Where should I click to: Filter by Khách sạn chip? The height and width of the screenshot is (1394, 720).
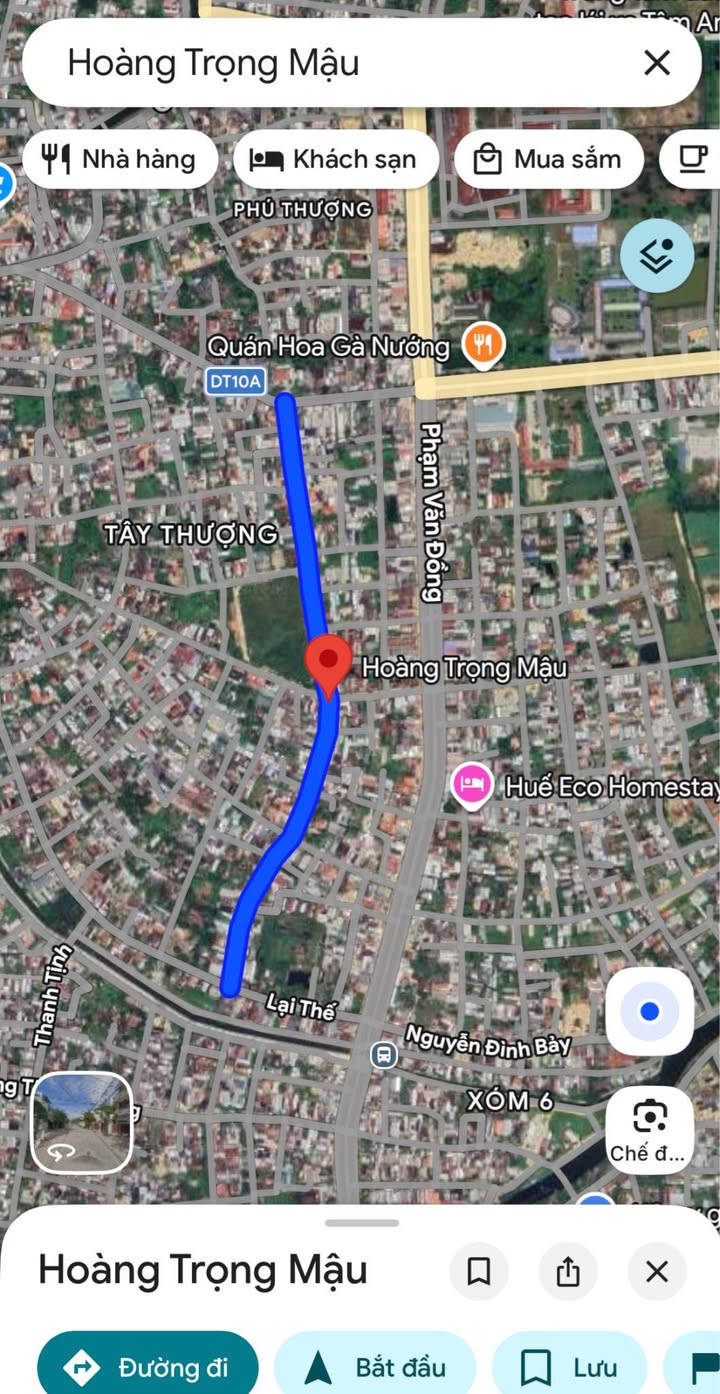tap(336, 159)
